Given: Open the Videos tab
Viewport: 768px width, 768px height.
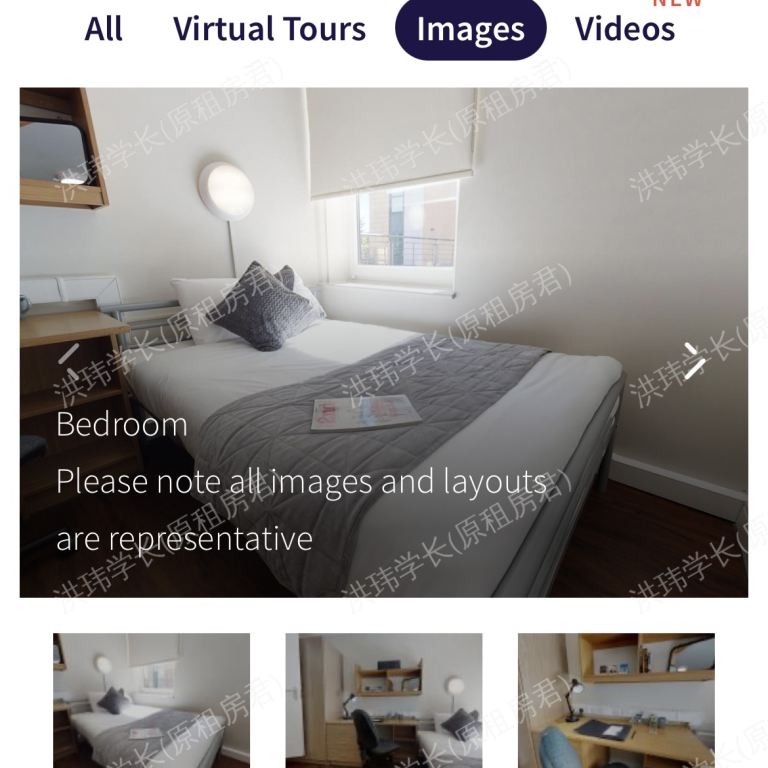Looking at the screenshot, I should point(625,29).
